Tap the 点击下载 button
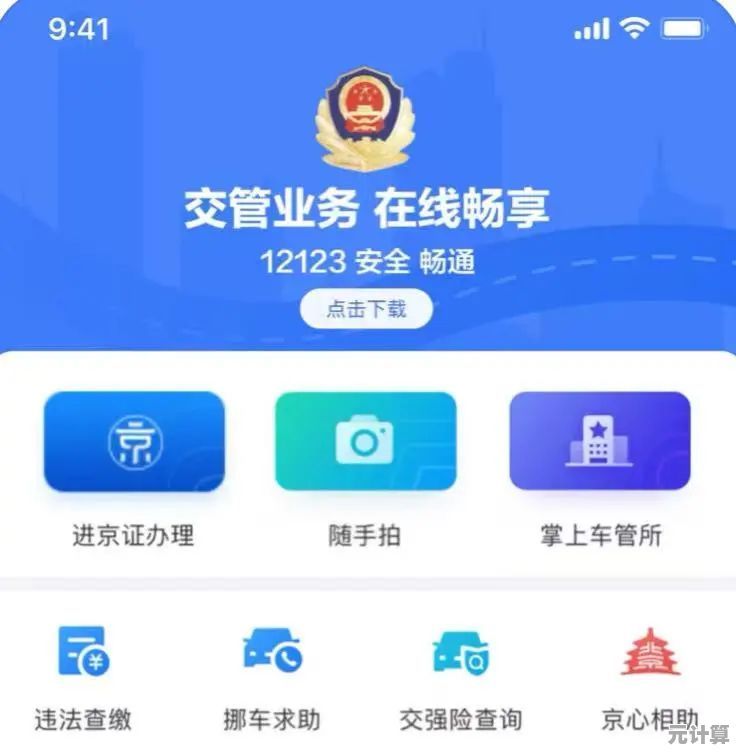 [366, 308]
